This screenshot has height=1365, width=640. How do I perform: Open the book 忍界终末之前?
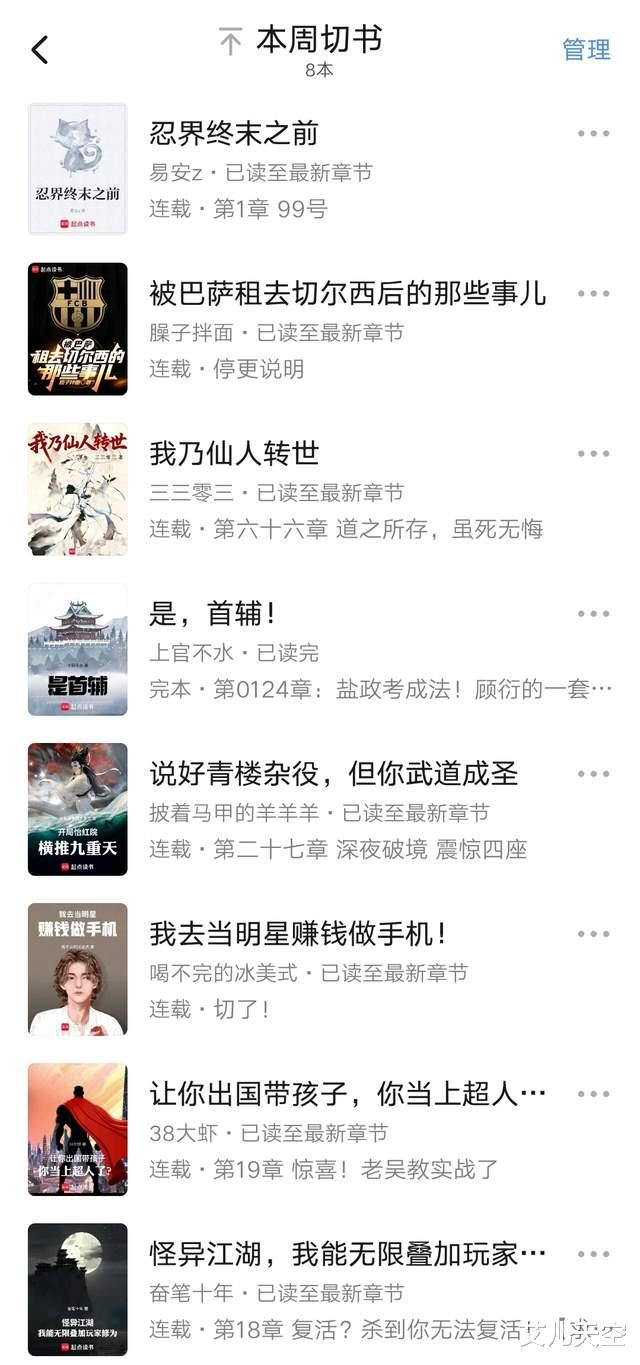pyautogui.click(x=233, y=133)
